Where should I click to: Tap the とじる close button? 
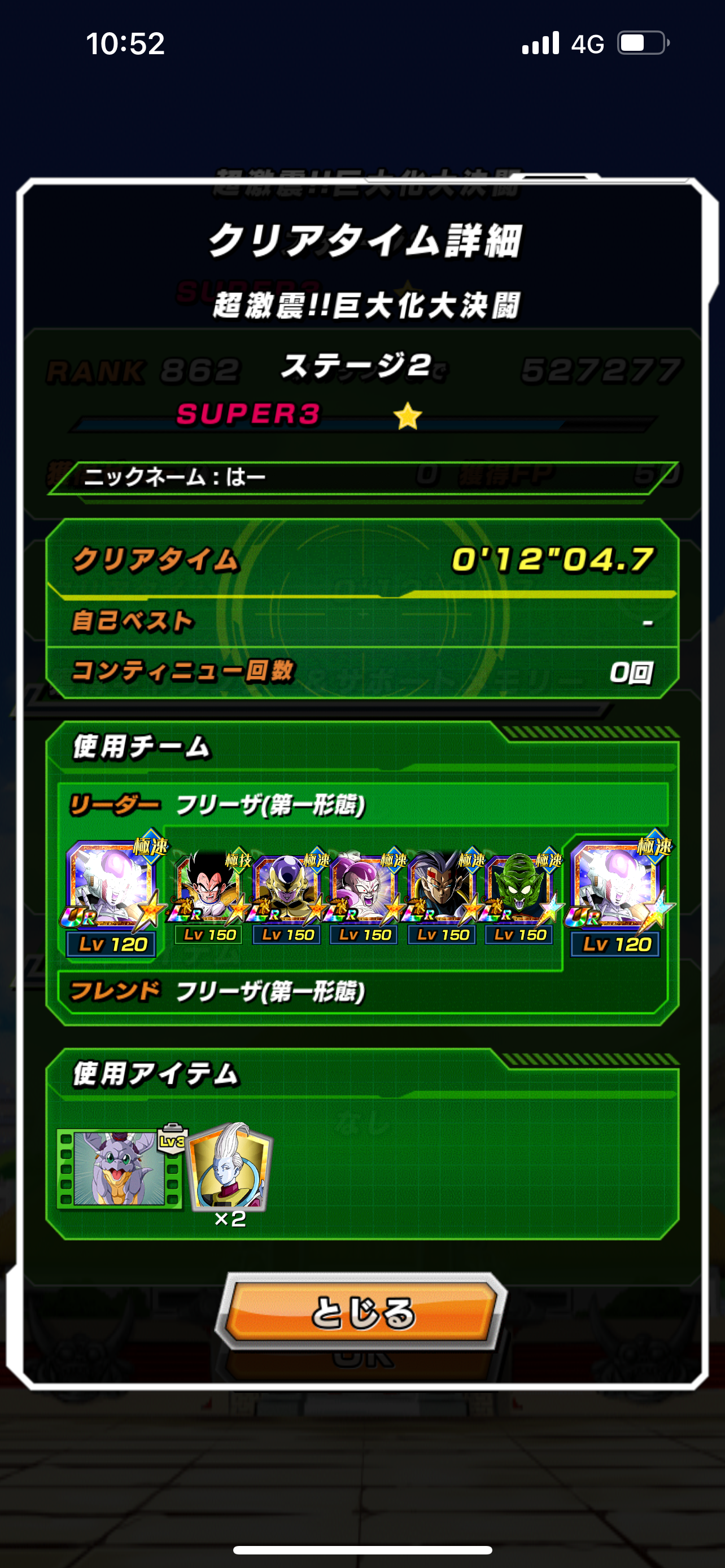coord(361,1311)
